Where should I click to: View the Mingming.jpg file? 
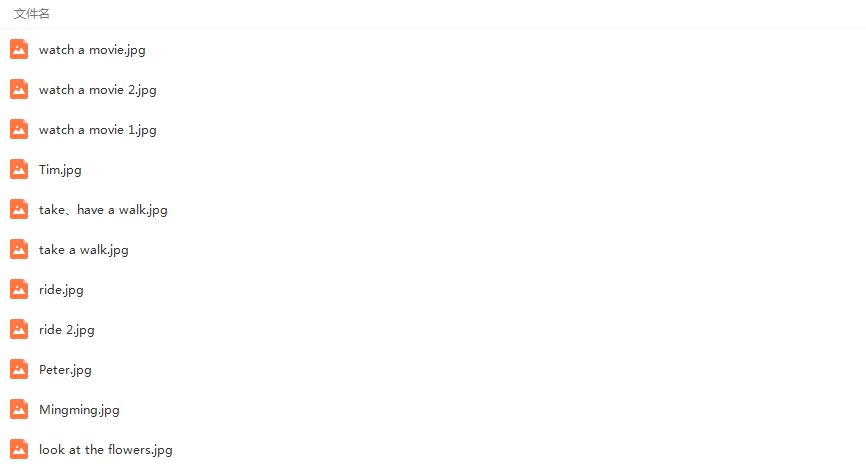pyautogui.click(x=79, y=410)
